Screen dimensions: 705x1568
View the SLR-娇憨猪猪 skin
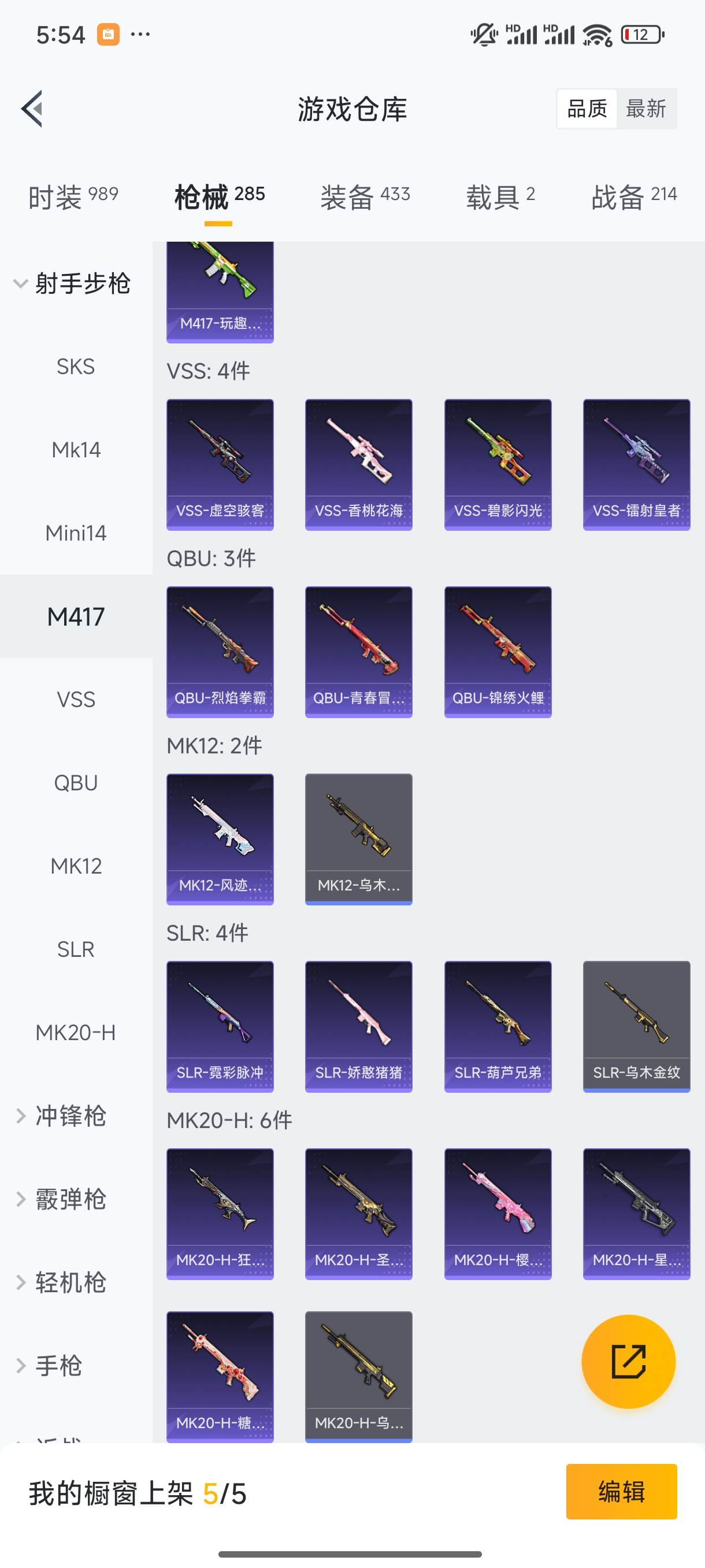[x=359, y=1027]
